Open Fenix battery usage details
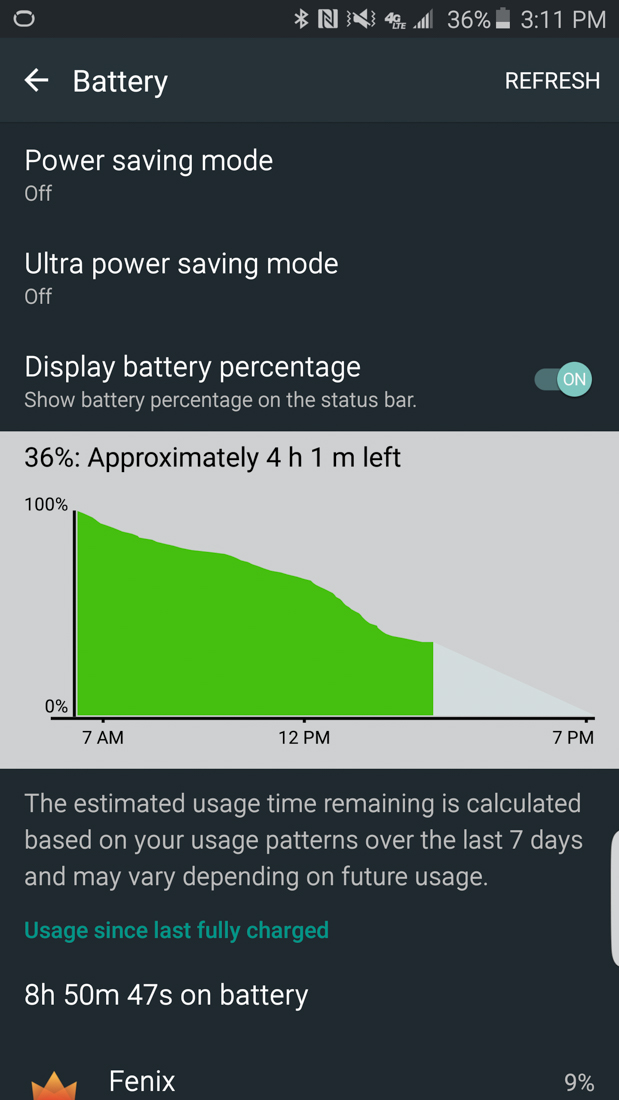The image size is (619, 1100). 309,1081
